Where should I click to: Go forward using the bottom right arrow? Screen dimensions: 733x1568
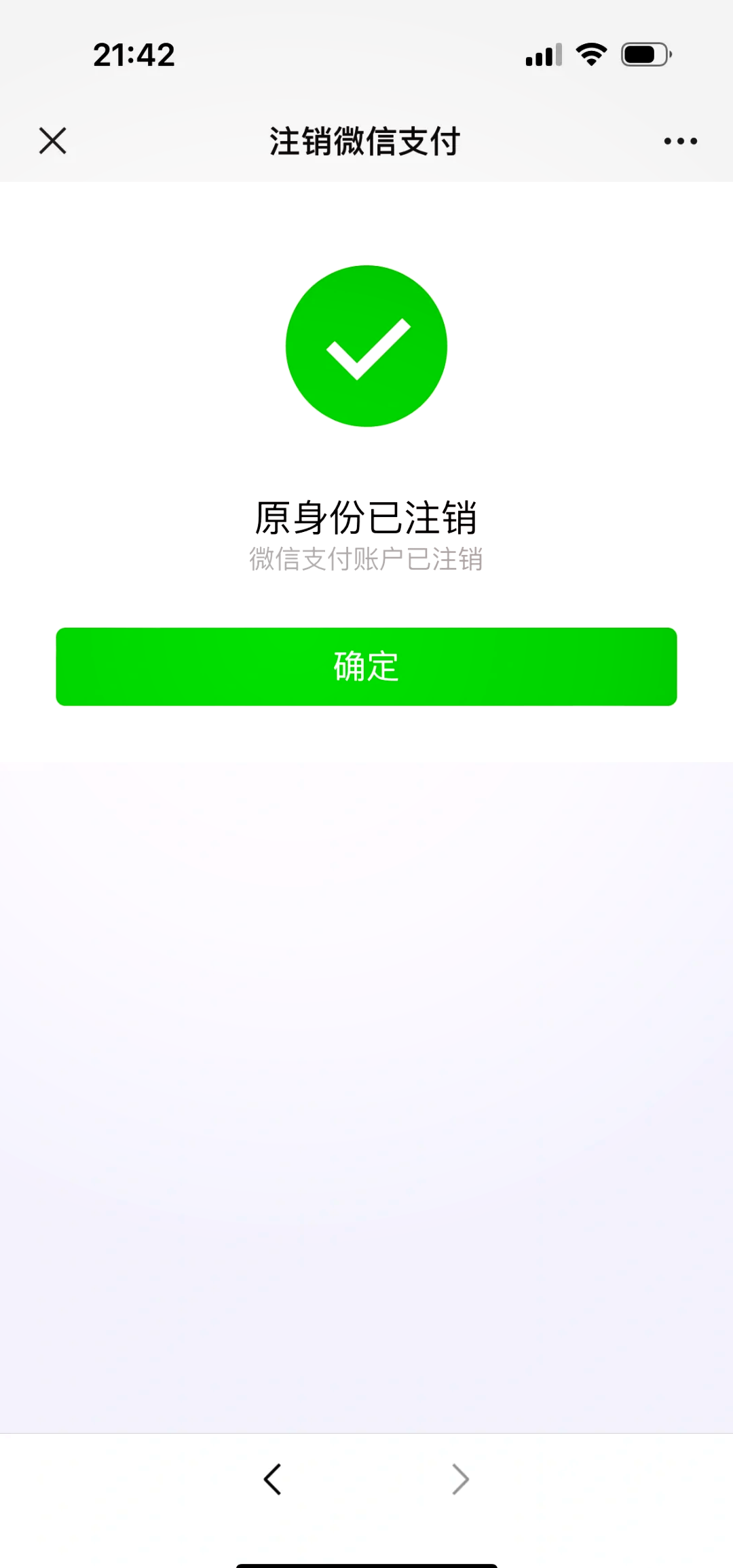(x=460, y=1479)
